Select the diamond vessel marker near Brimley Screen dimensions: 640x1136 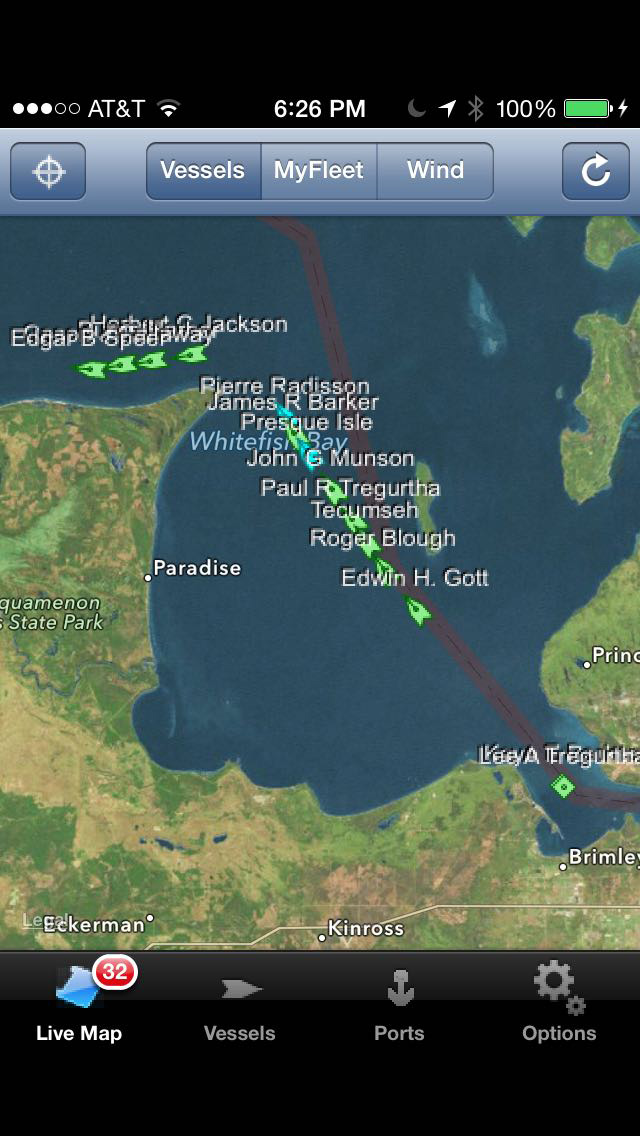point(562,785)
